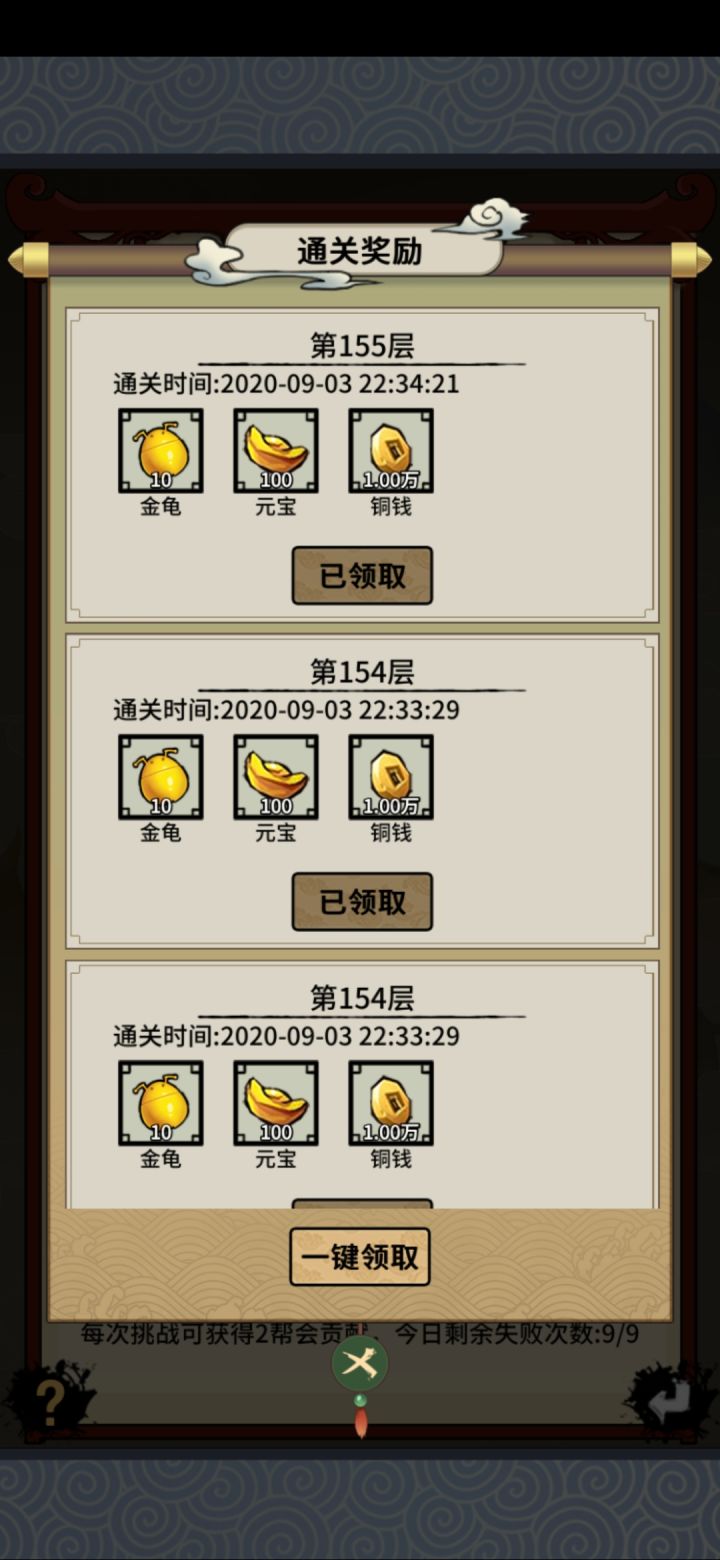Click the 铜钱 icon in the middle floor 154 panel
Screen dimensions: 720x1560
pyautogui.click(x=389, y=776)
